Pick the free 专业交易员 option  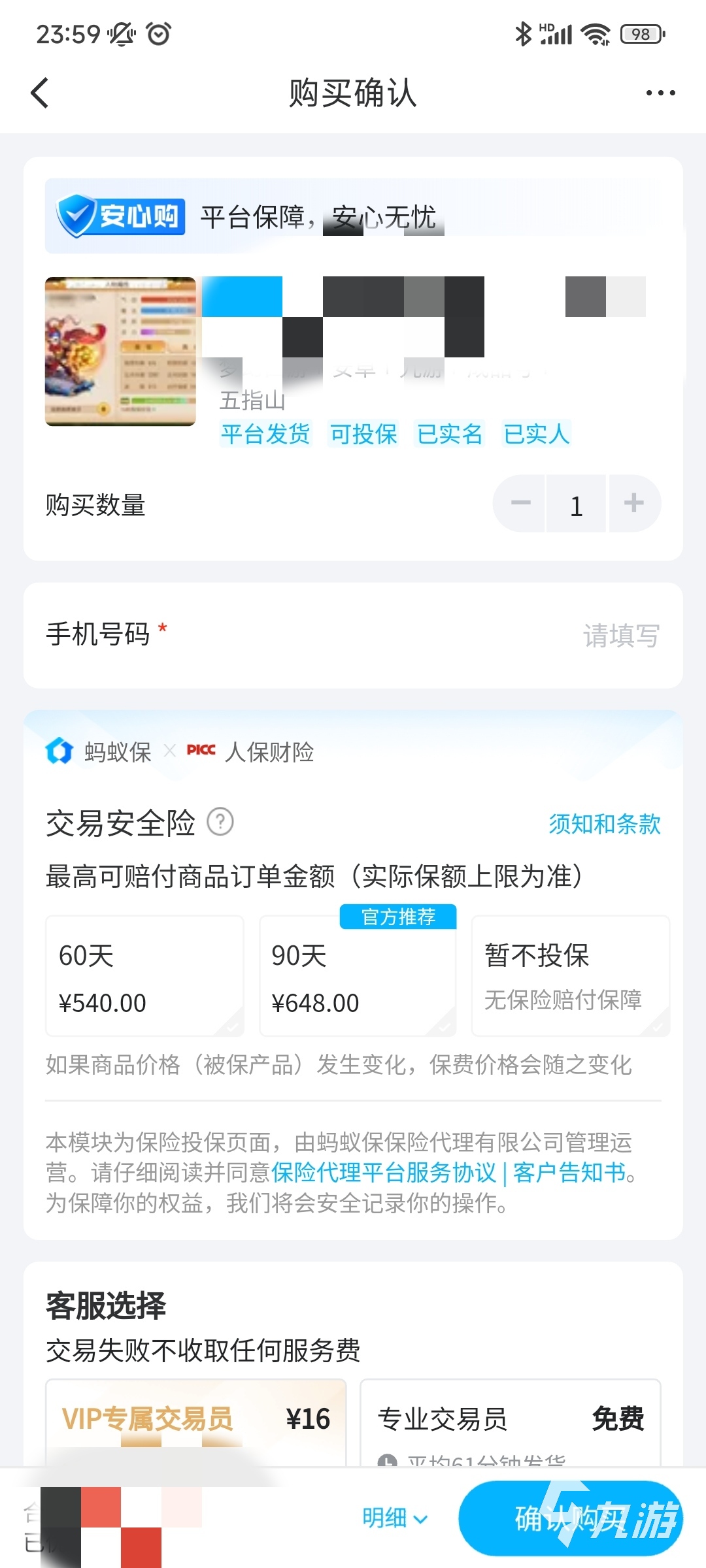pos(510,1420)
